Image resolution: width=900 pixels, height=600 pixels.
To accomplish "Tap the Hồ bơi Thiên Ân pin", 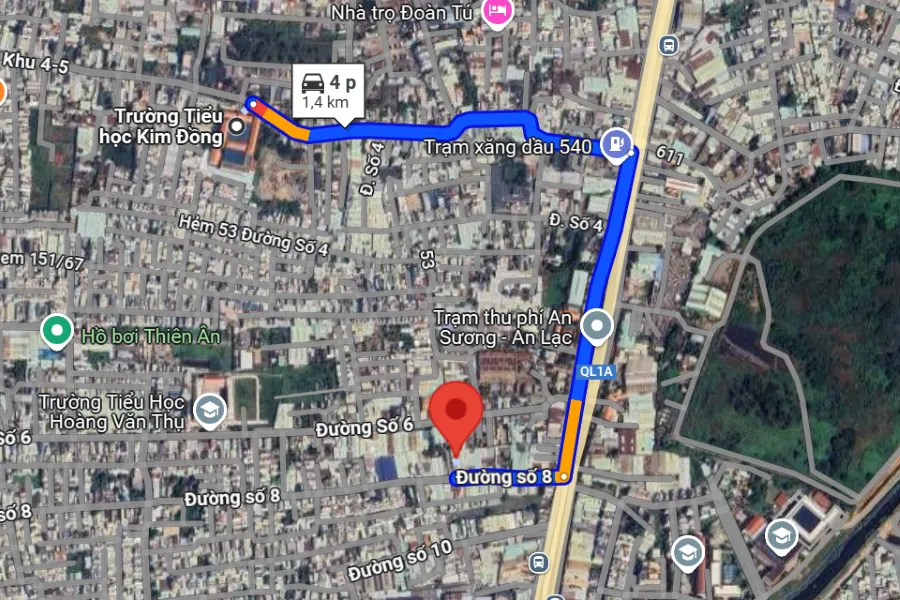I will tap(56, 329).
